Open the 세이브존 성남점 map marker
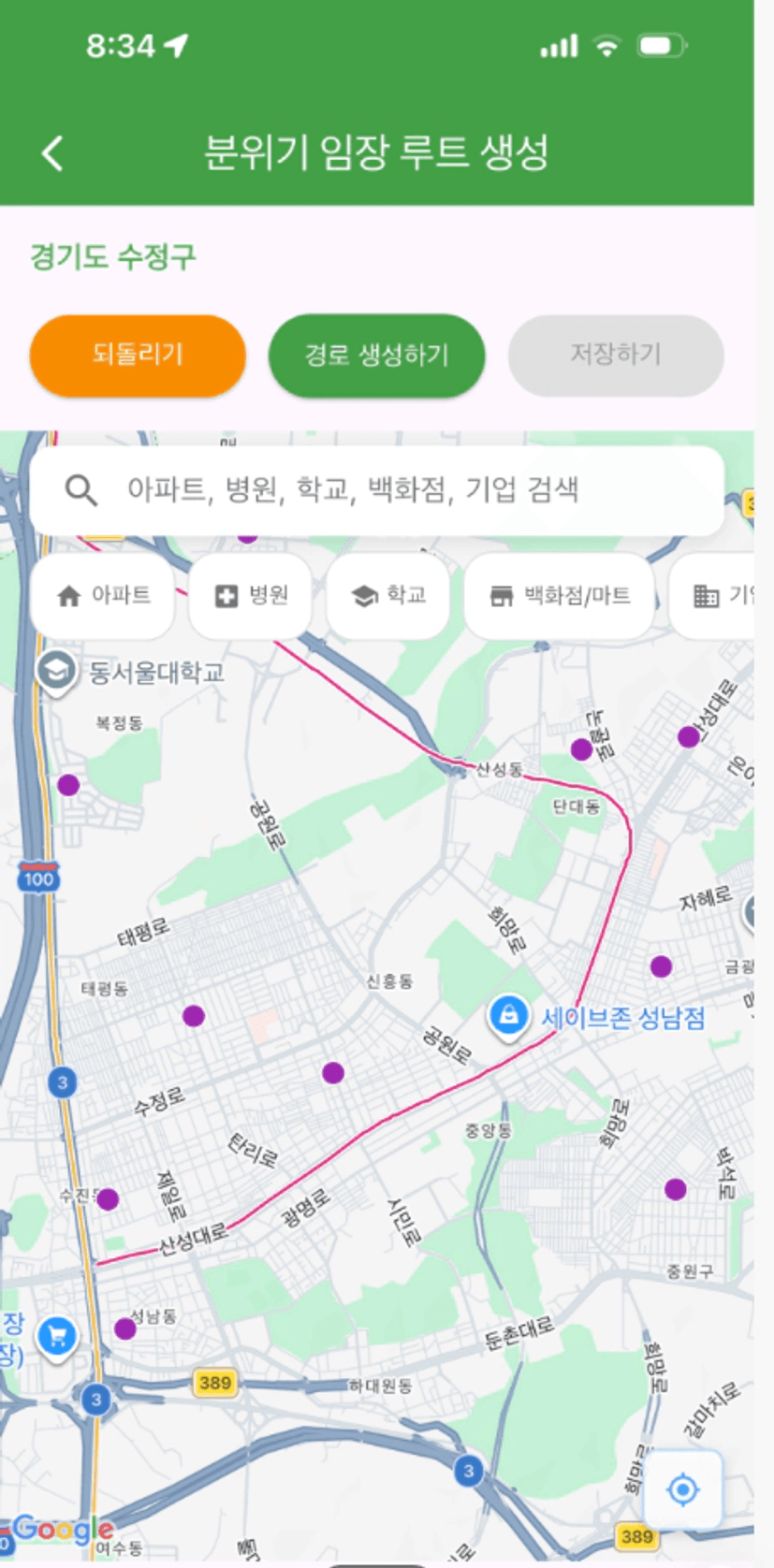The height and width of the screenshot is (1568, 774). pyautogui.click(x=508, y=1016)
